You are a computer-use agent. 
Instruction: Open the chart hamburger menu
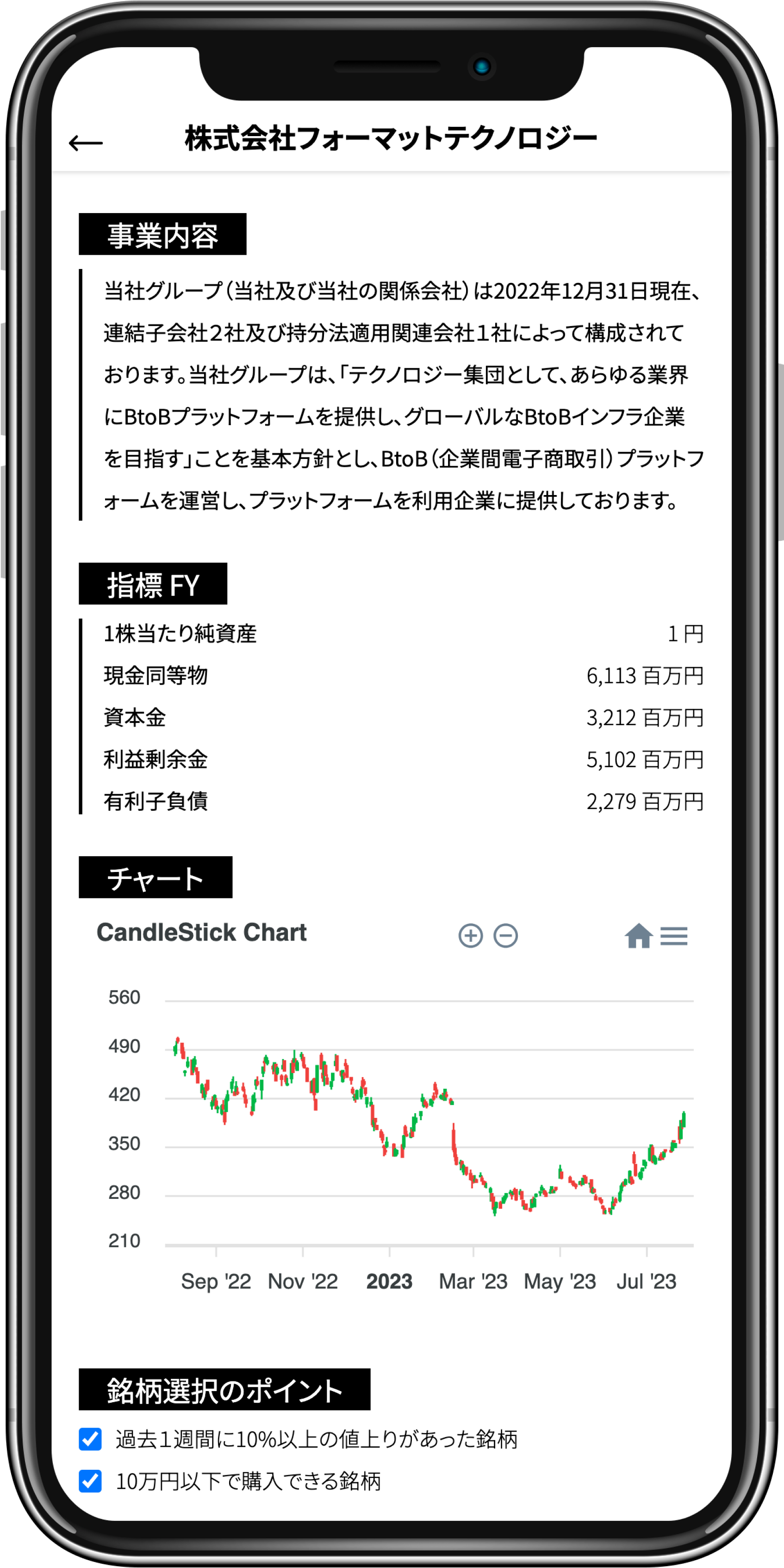click(x=674, y=936)
